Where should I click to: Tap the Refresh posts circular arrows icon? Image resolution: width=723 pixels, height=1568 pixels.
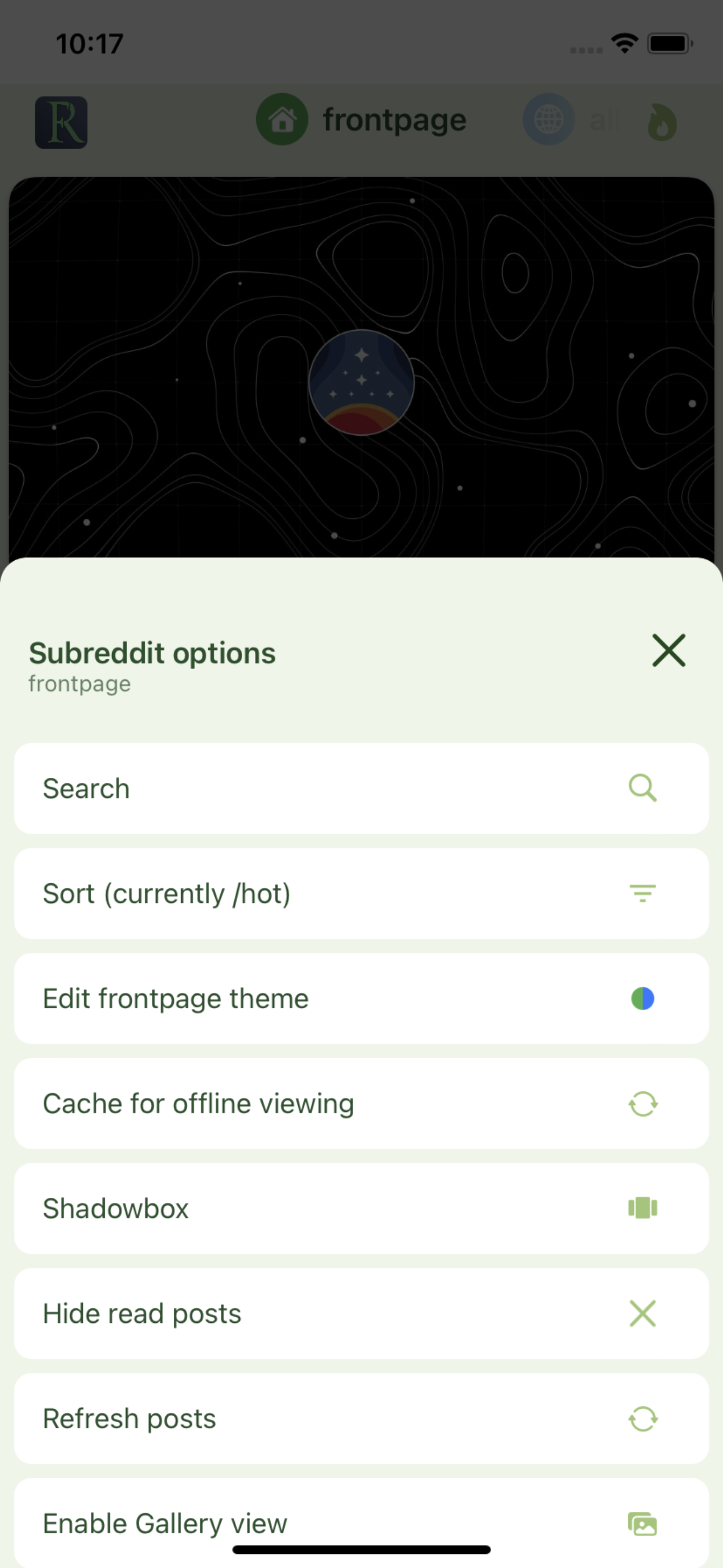point(644,1418)
